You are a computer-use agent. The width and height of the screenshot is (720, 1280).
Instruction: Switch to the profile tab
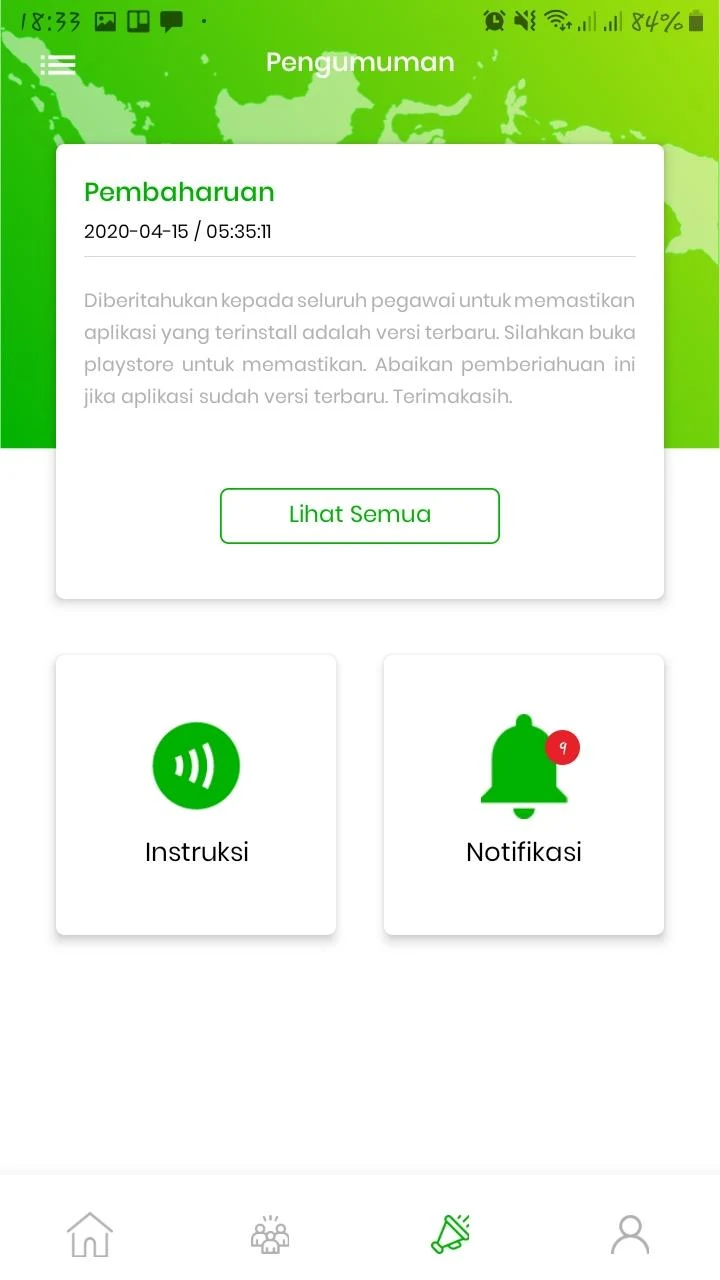point(630,1234)
